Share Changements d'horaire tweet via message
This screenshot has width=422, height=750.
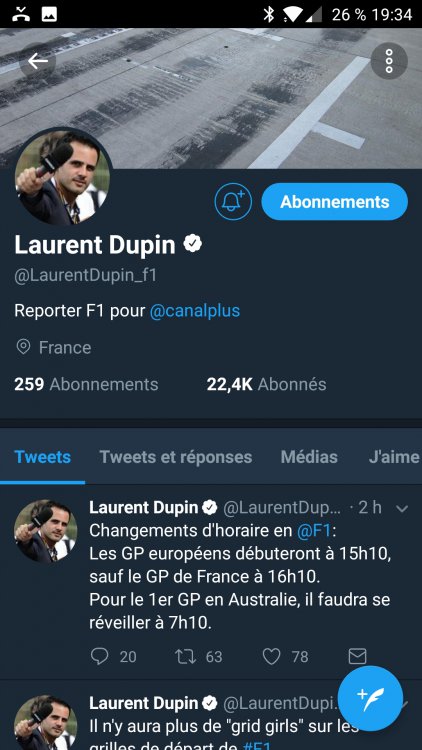click(357, 656)
